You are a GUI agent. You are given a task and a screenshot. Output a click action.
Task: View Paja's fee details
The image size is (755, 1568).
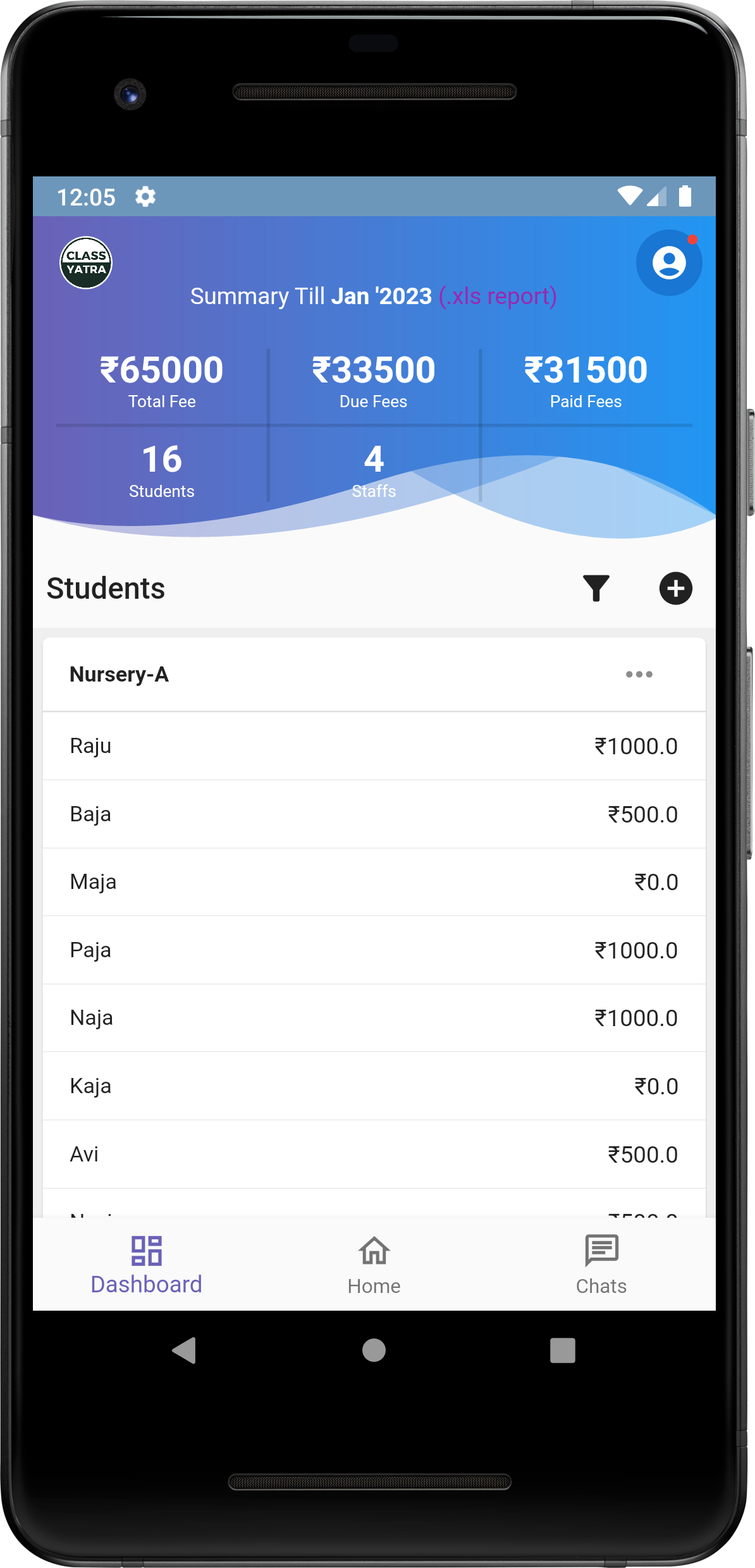pyautogui.click(x=373, y=950)
